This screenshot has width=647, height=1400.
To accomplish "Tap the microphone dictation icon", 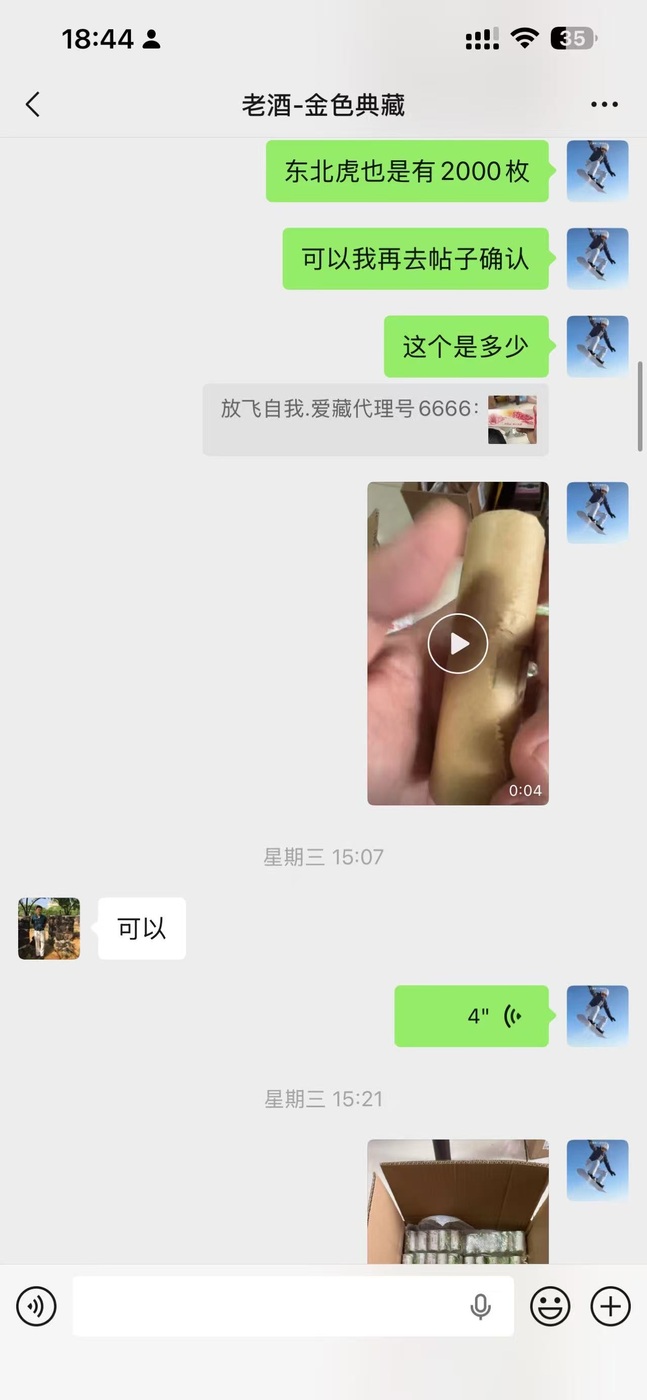I will pyautogui.click(x=481, y=1306).
